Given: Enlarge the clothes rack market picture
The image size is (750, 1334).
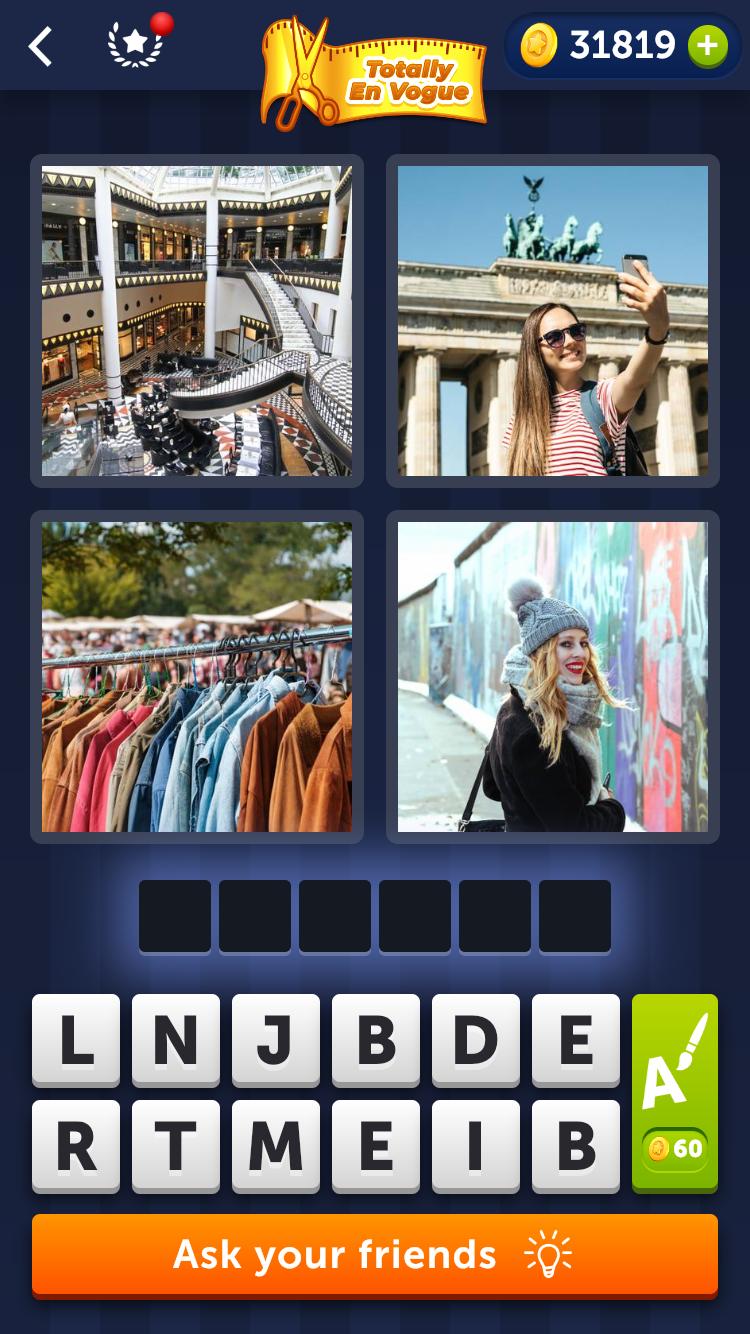Looking at the screenshot, I should (197, 677).
